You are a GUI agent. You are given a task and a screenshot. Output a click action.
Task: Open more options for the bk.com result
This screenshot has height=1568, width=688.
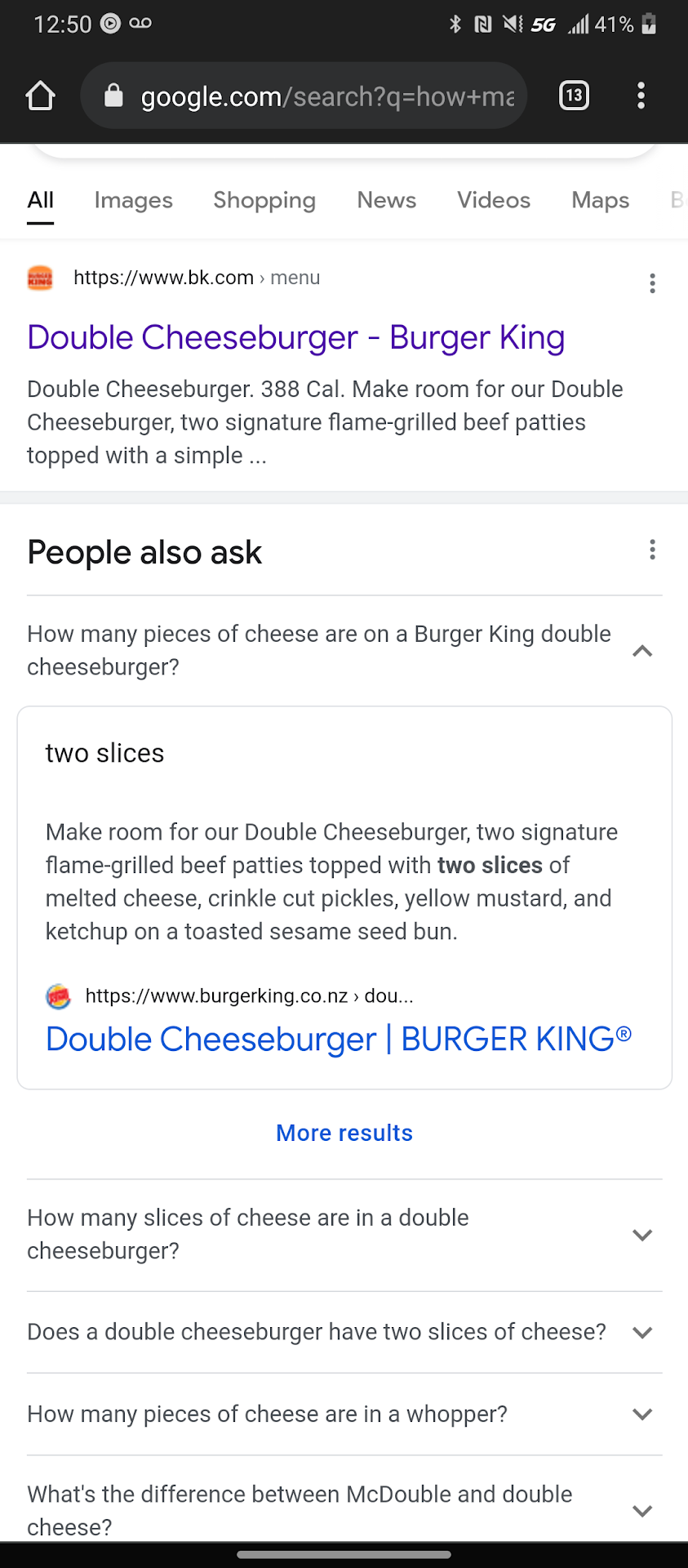click(652, 283)
